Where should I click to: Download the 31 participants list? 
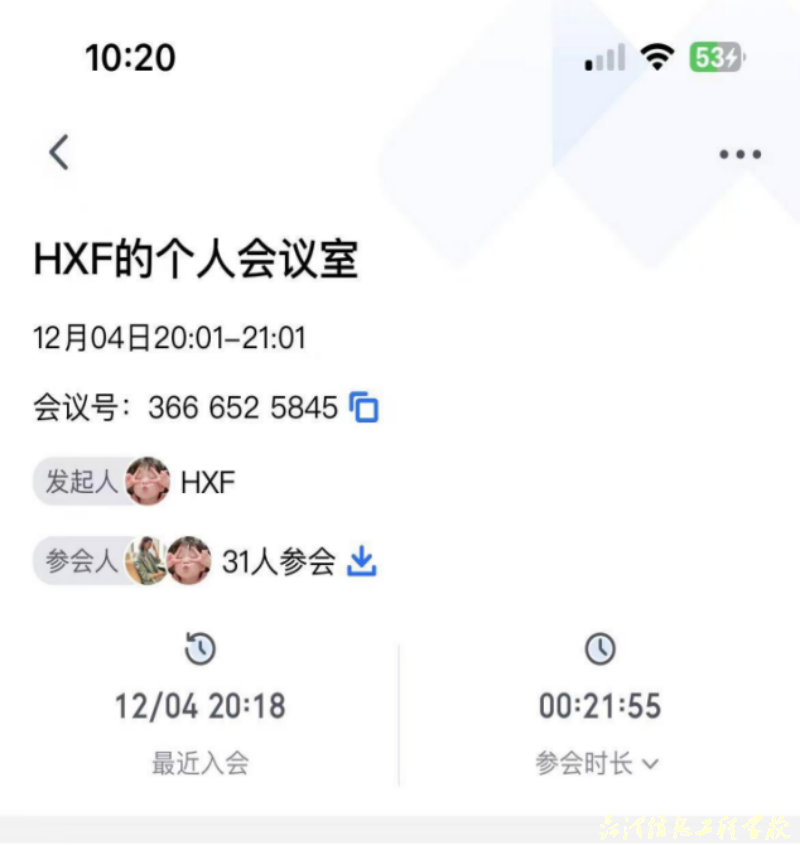(361, 562)
